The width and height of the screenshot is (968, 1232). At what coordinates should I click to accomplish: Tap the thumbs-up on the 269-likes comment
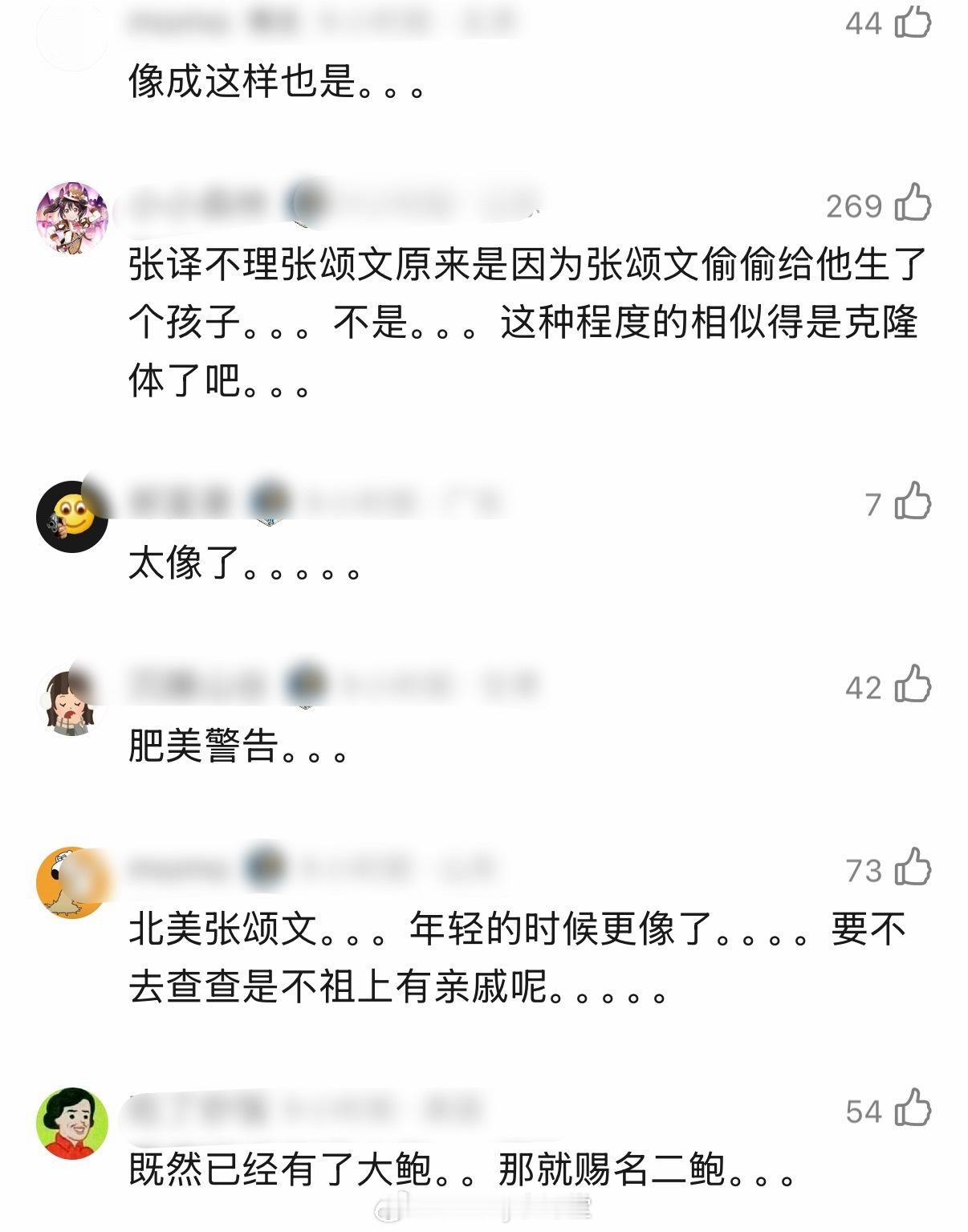[911, 205]
